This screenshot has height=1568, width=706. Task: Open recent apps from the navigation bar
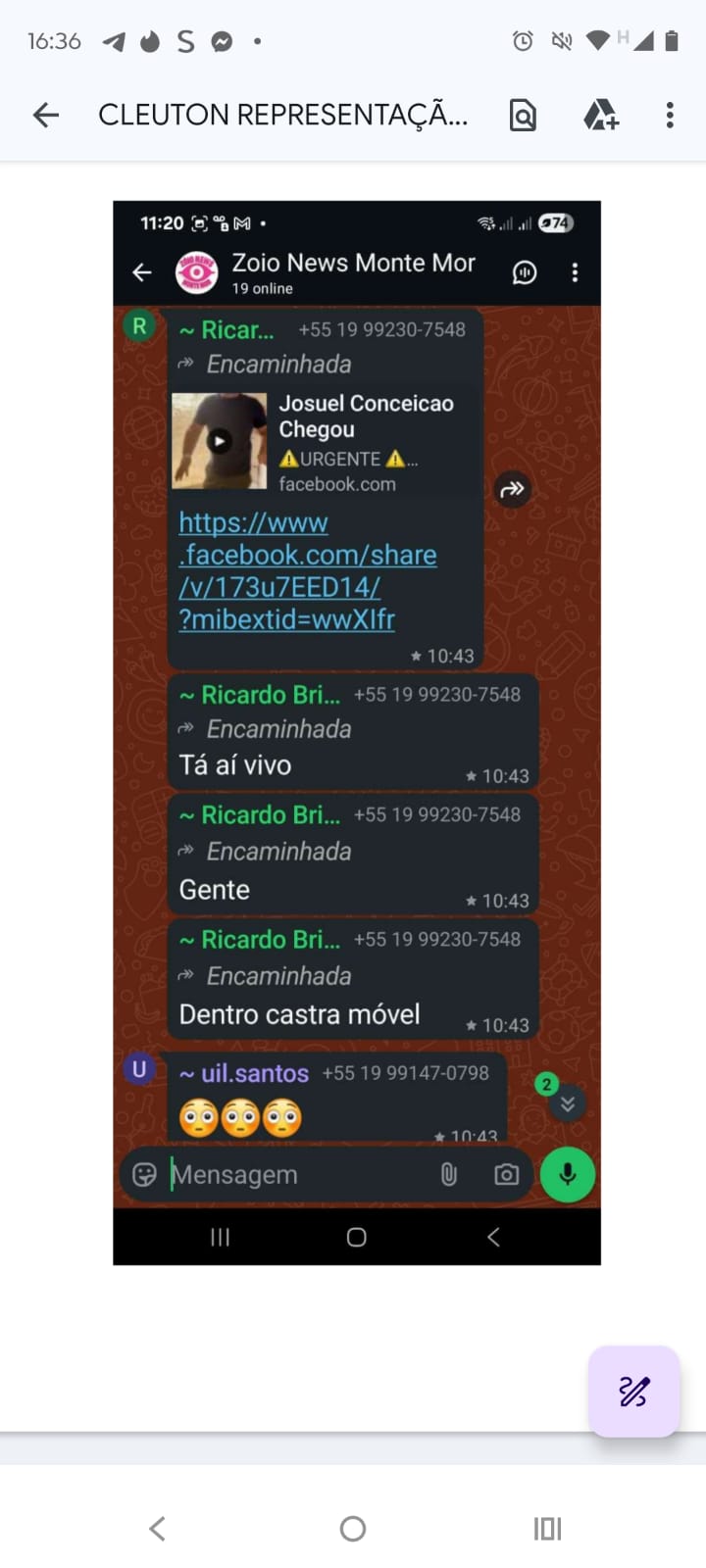coord(547,1529)
